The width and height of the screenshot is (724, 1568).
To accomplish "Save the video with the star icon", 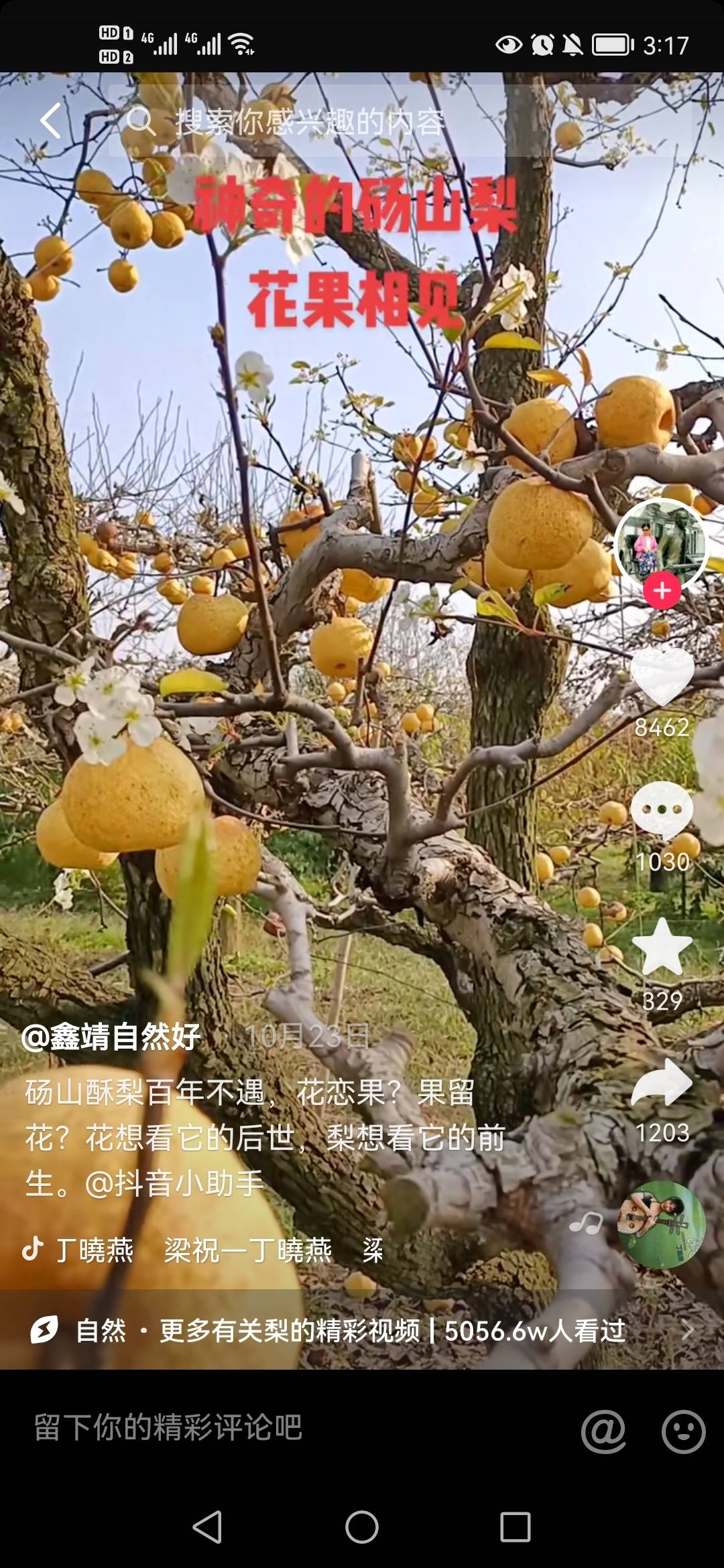I will tap(662, 948).
